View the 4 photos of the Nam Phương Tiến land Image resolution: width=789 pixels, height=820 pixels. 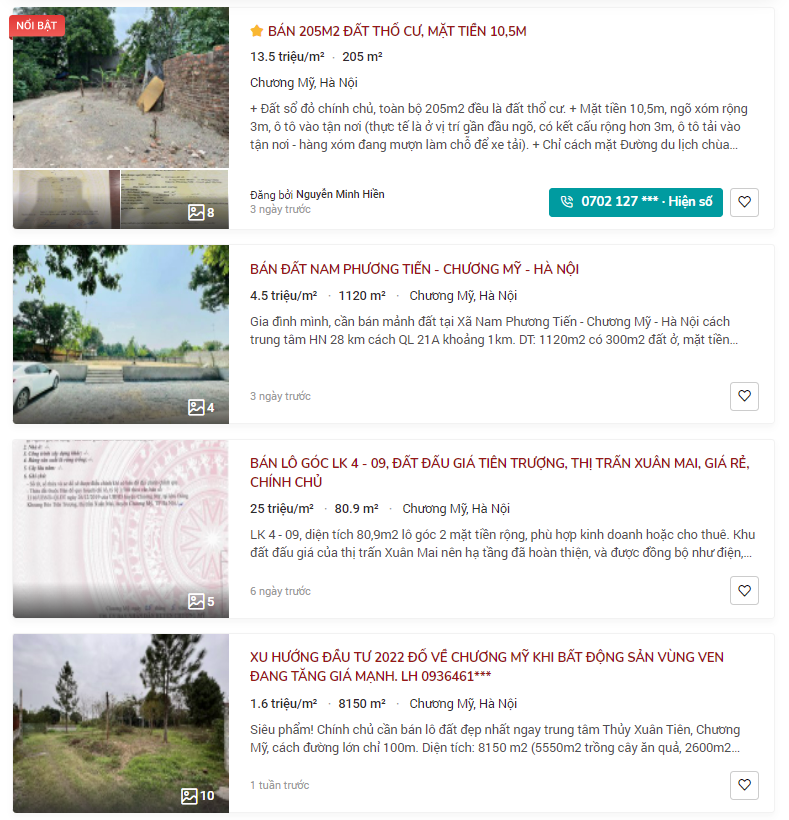pos(201,407)
